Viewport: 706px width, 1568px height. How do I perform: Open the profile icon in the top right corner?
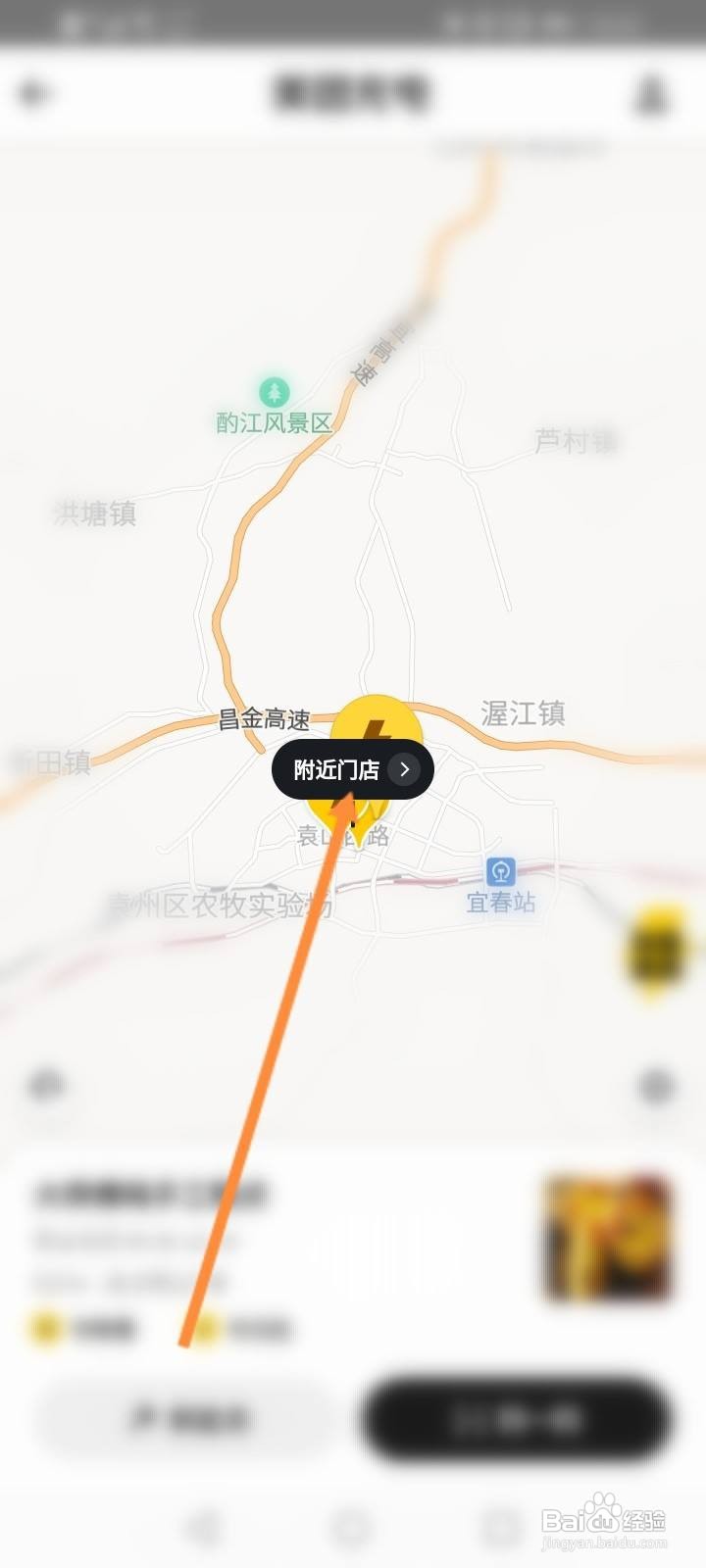(649, 96)
